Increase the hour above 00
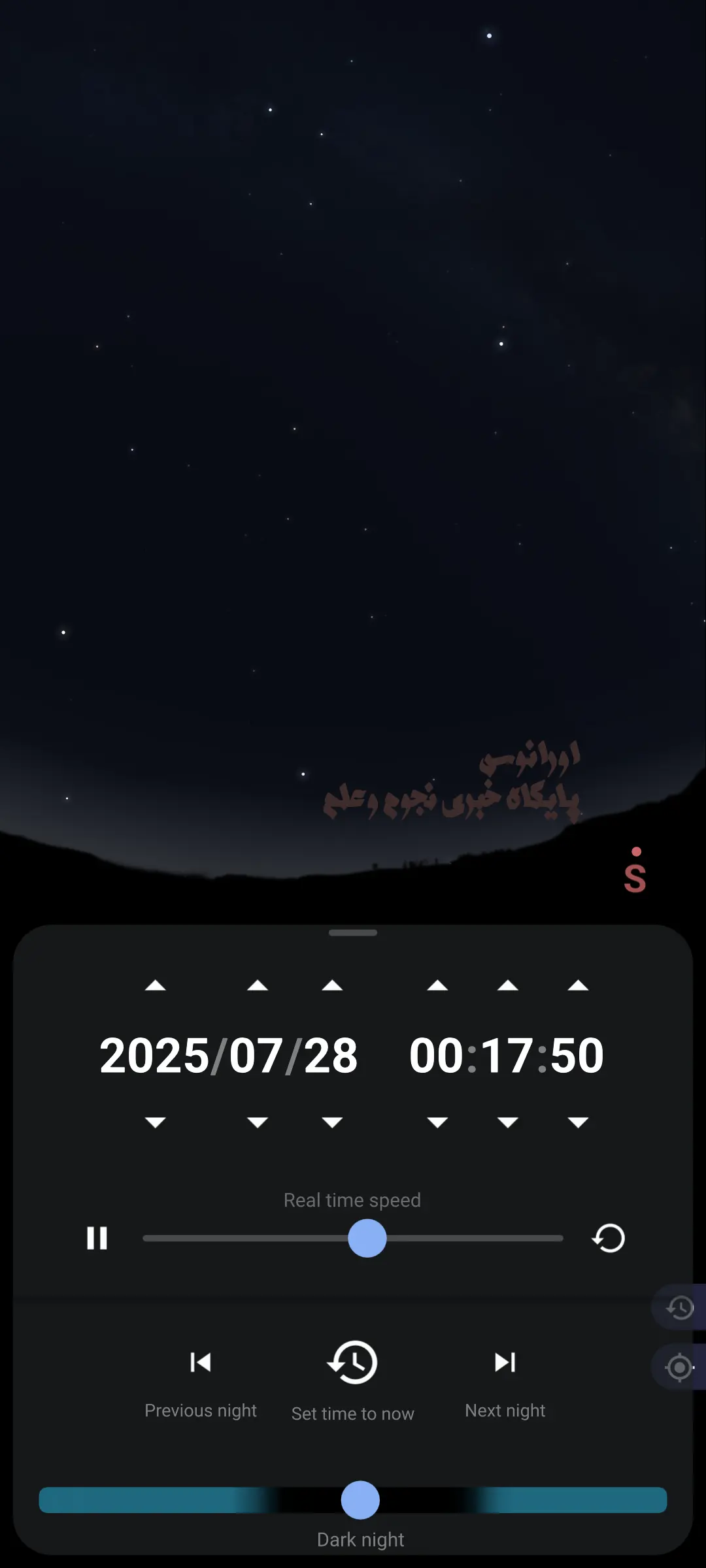 tap(437, 986)
